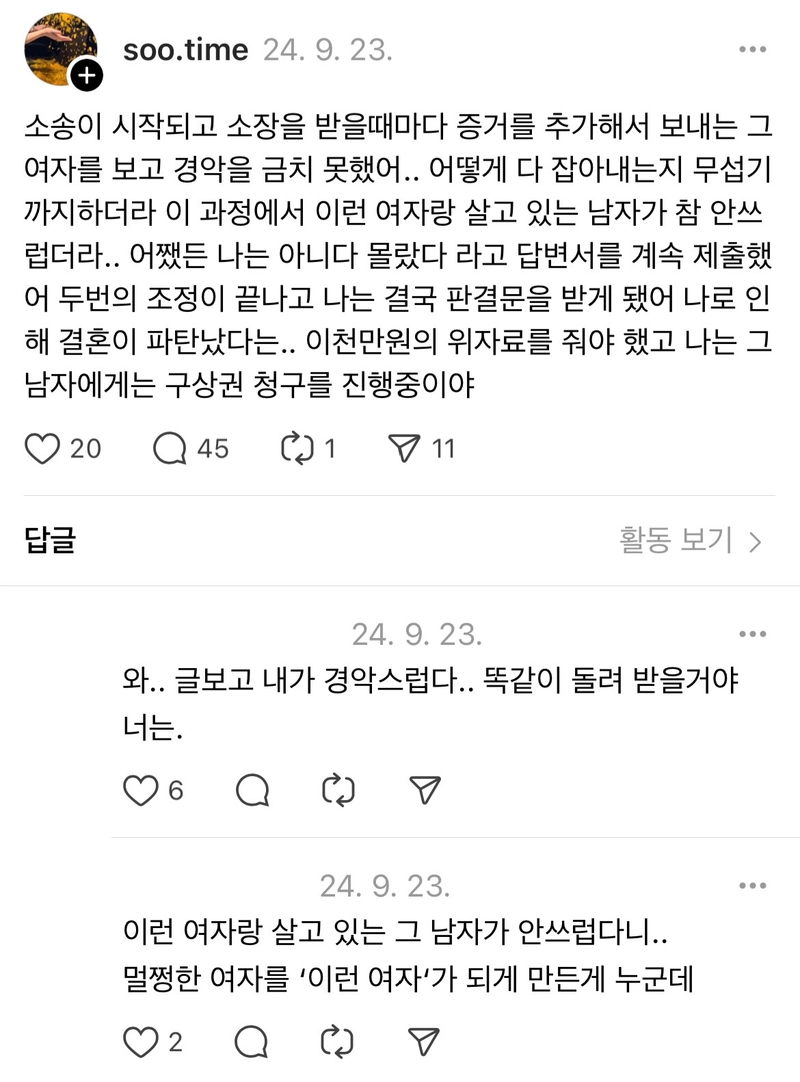Screen dimensions: 800x1082
Task: Comment on the '이런 여자랑' reply
Action: click(x=252, y=1041)
